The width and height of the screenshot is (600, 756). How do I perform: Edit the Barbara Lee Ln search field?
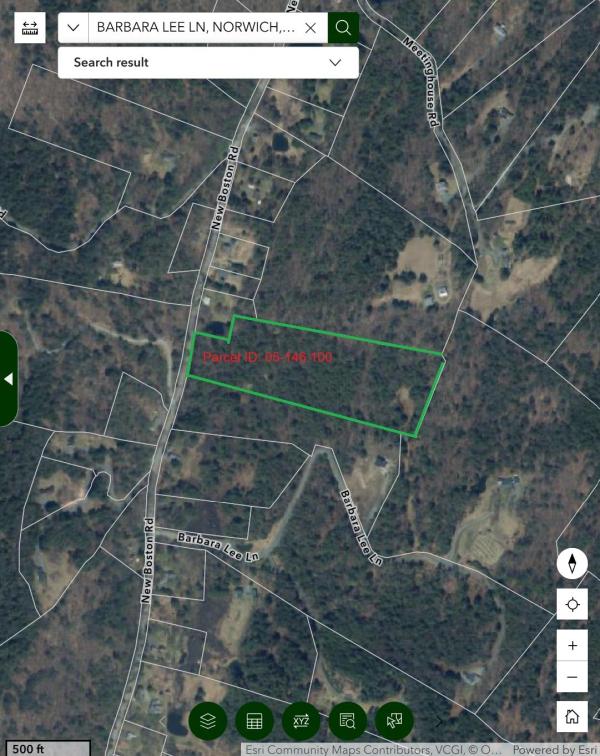[x=195, y=28]
